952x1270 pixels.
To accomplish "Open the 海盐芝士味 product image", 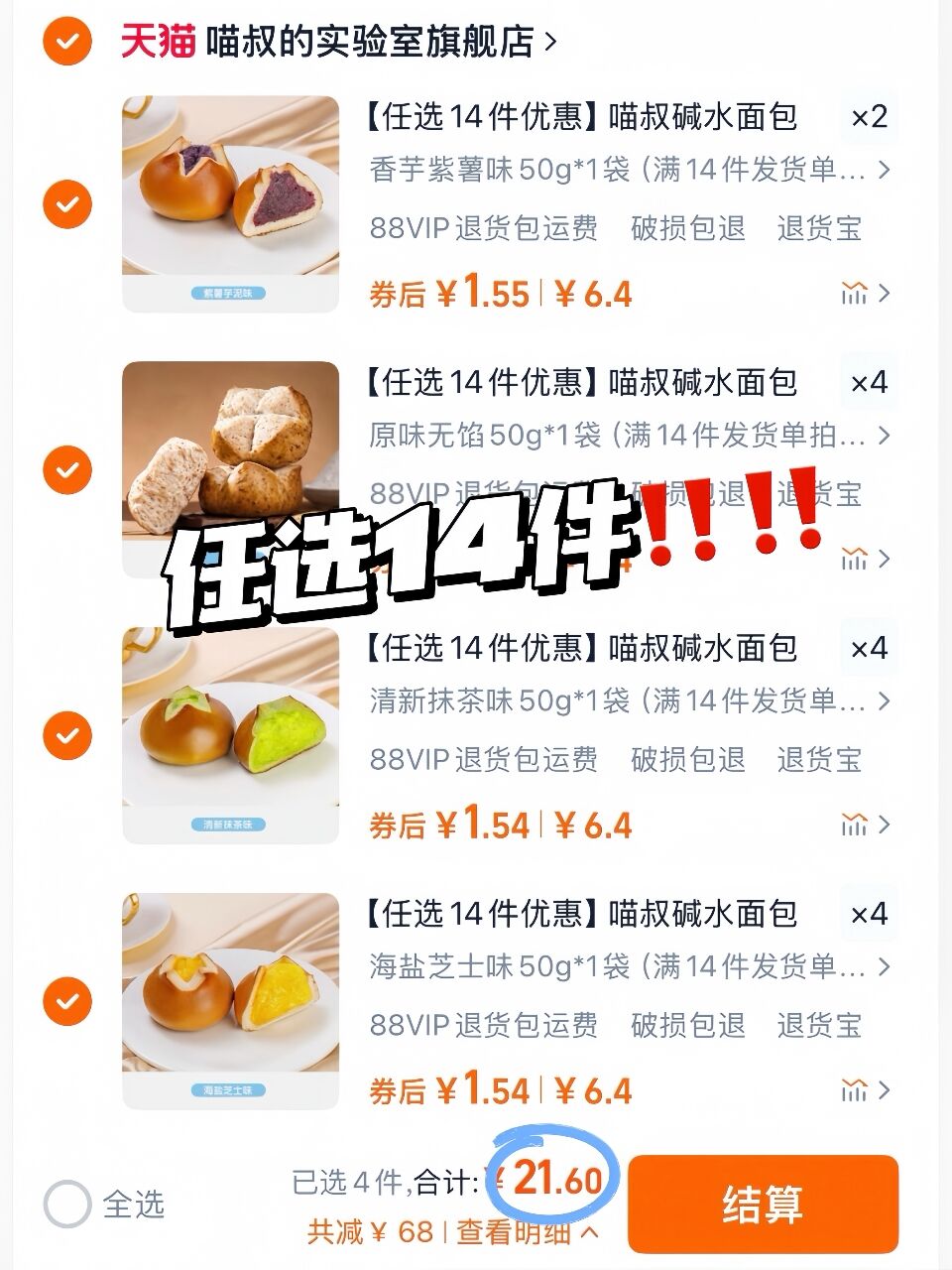I will point(230,1000).
